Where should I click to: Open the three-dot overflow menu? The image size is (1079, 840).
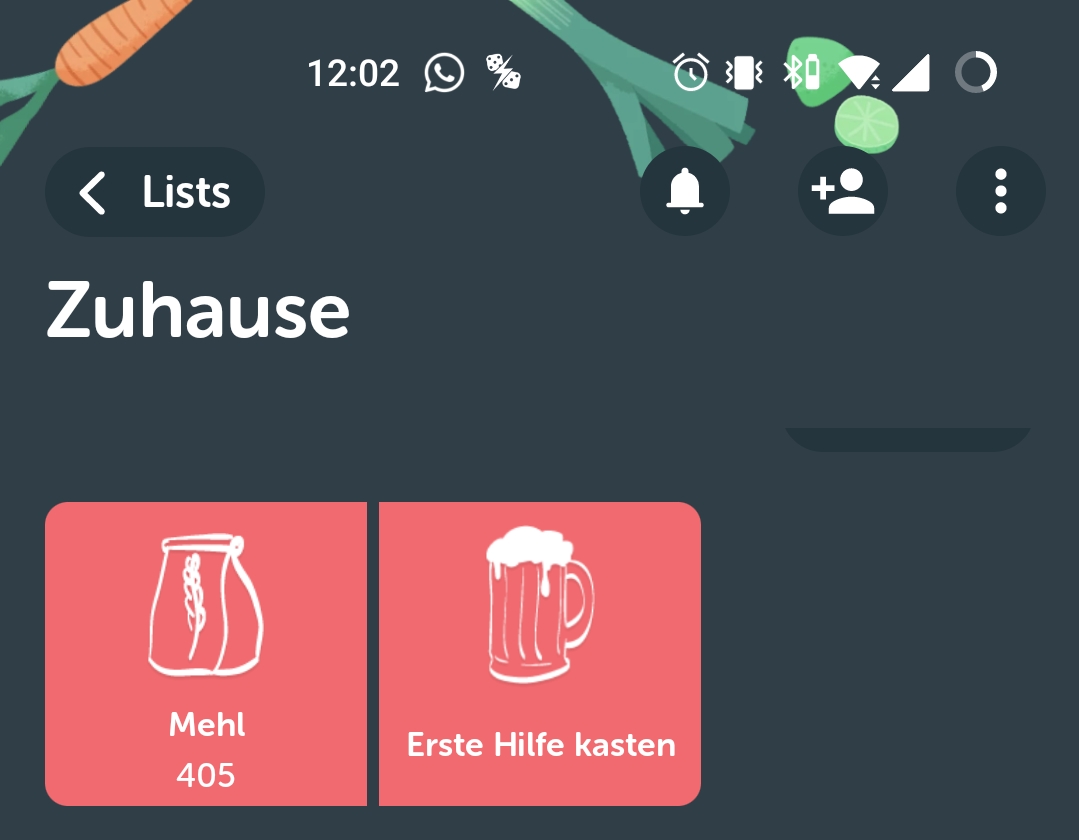pyautogui.click(x=1001, y=191)
